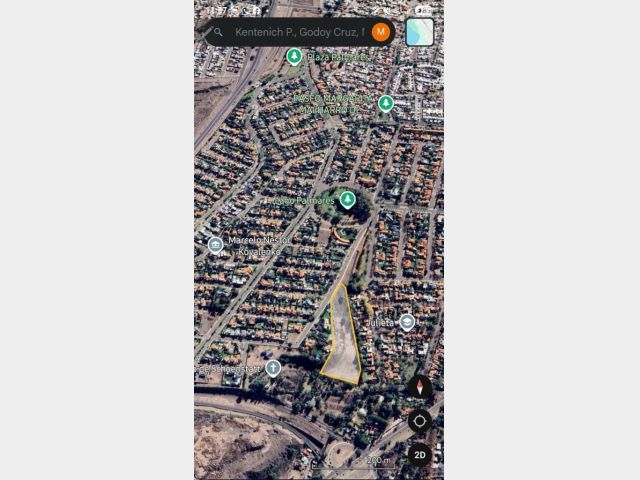The height and width of the screenshot is (480, 640).
Task: Center map on my current location
Action: (x=420, y=421)
